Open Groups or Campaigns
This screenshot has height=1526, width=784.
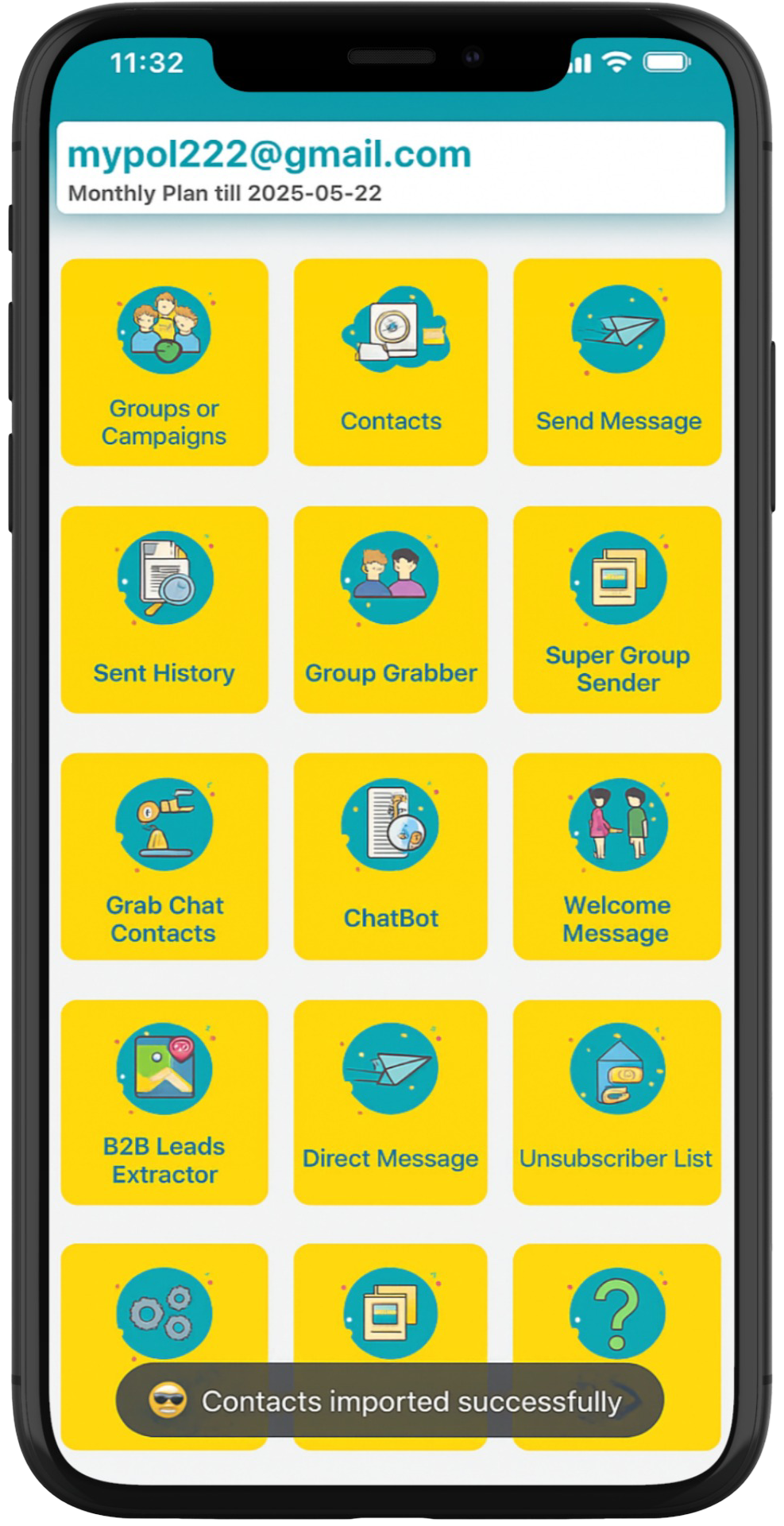(x=164, y=362)
